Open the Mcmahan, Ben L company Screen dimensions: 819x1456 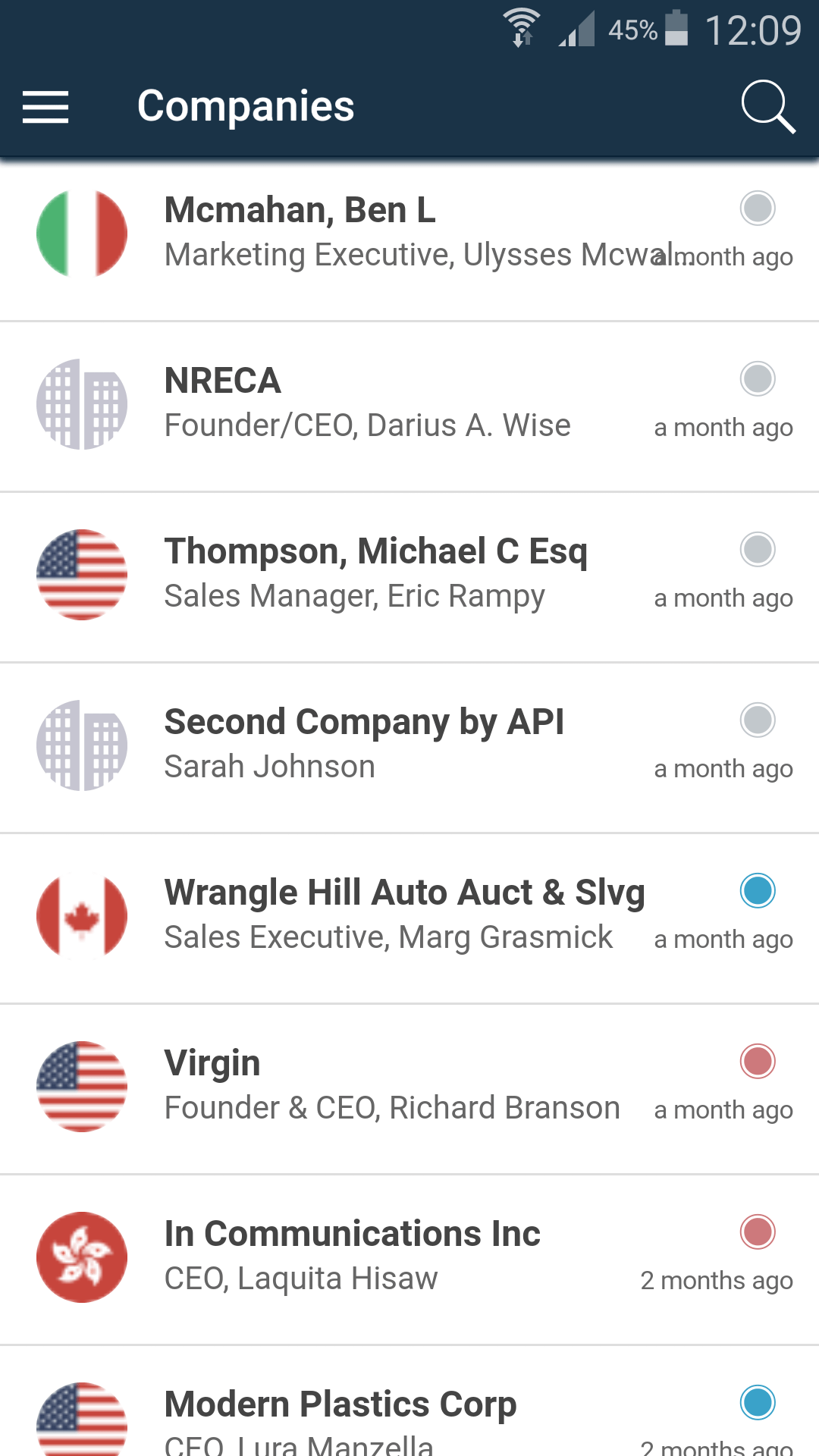[409, 236]
